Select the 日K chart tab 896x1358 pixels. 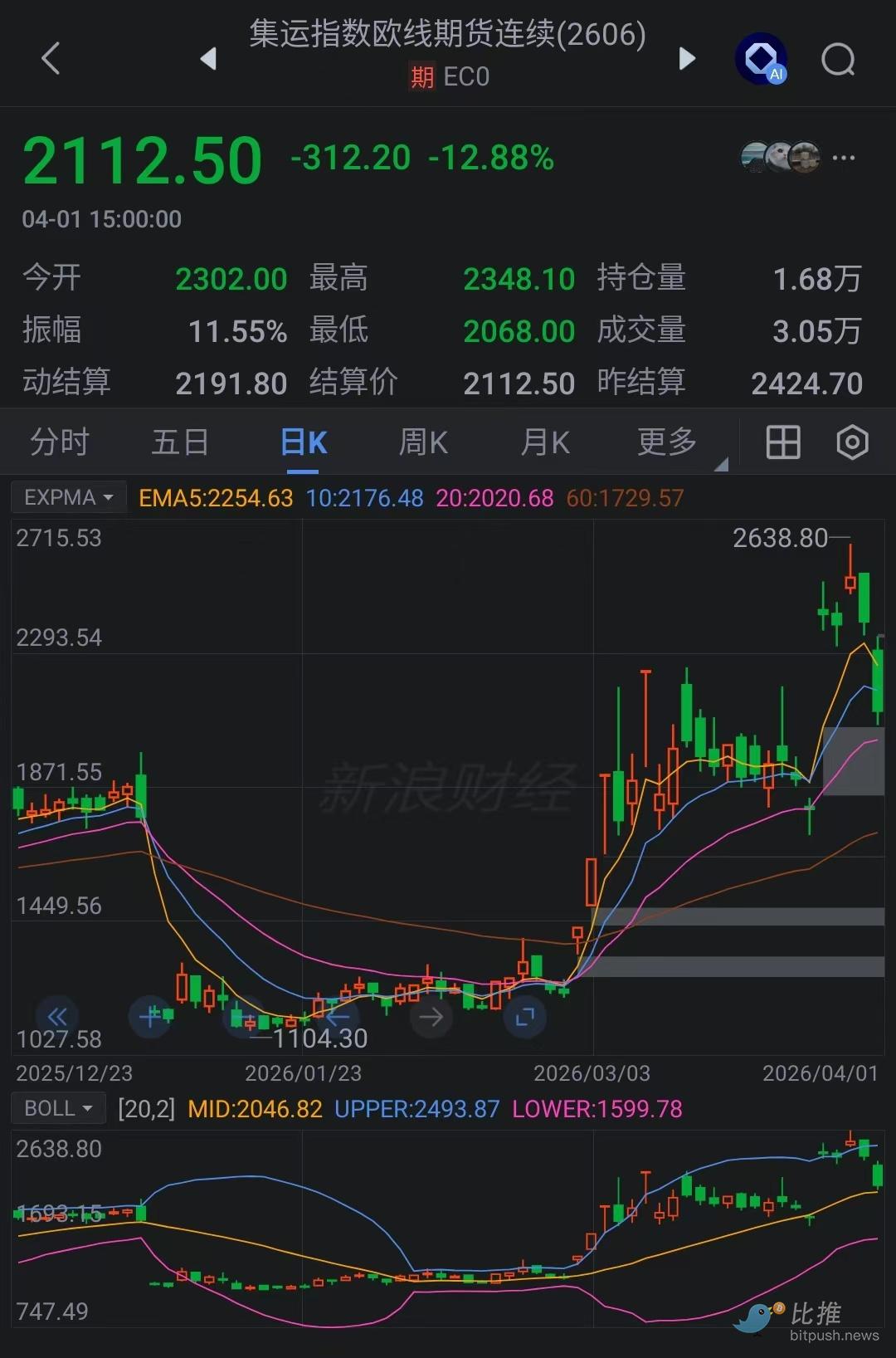click(303, 442)
